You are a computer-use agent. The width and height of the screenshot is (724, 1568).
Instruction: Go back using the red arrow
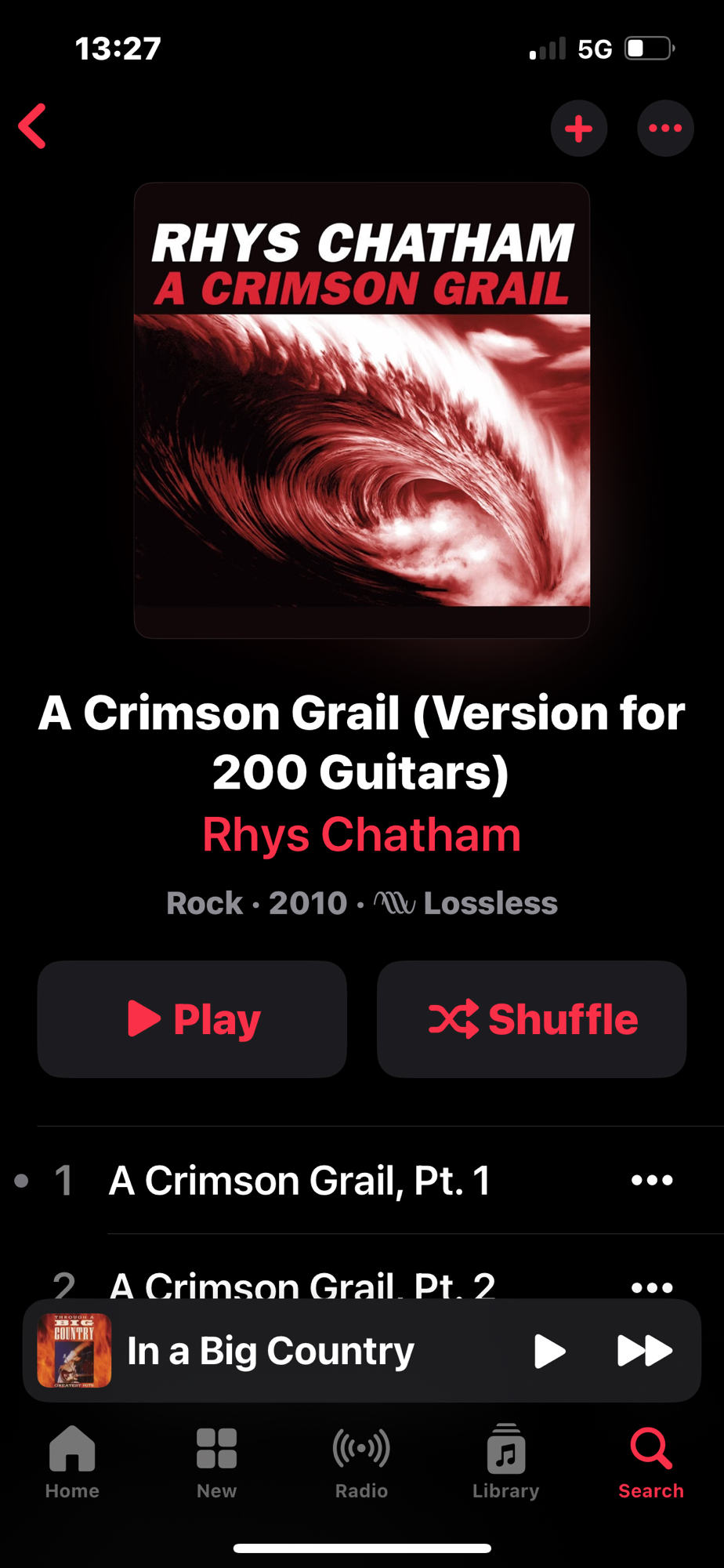click(33, 126)
